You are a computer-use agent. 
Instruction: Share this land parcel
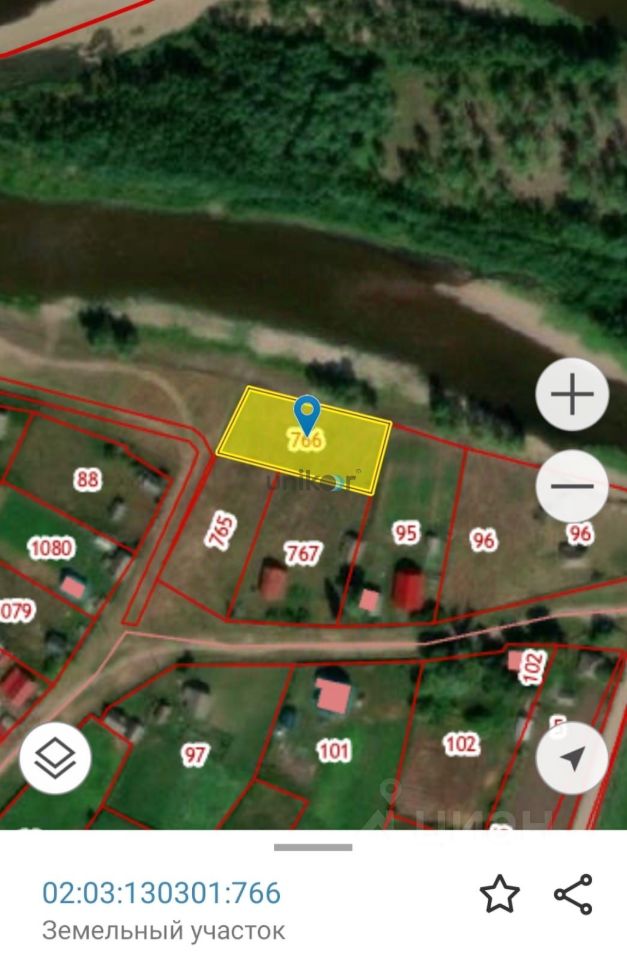click(x=573, y=894)
